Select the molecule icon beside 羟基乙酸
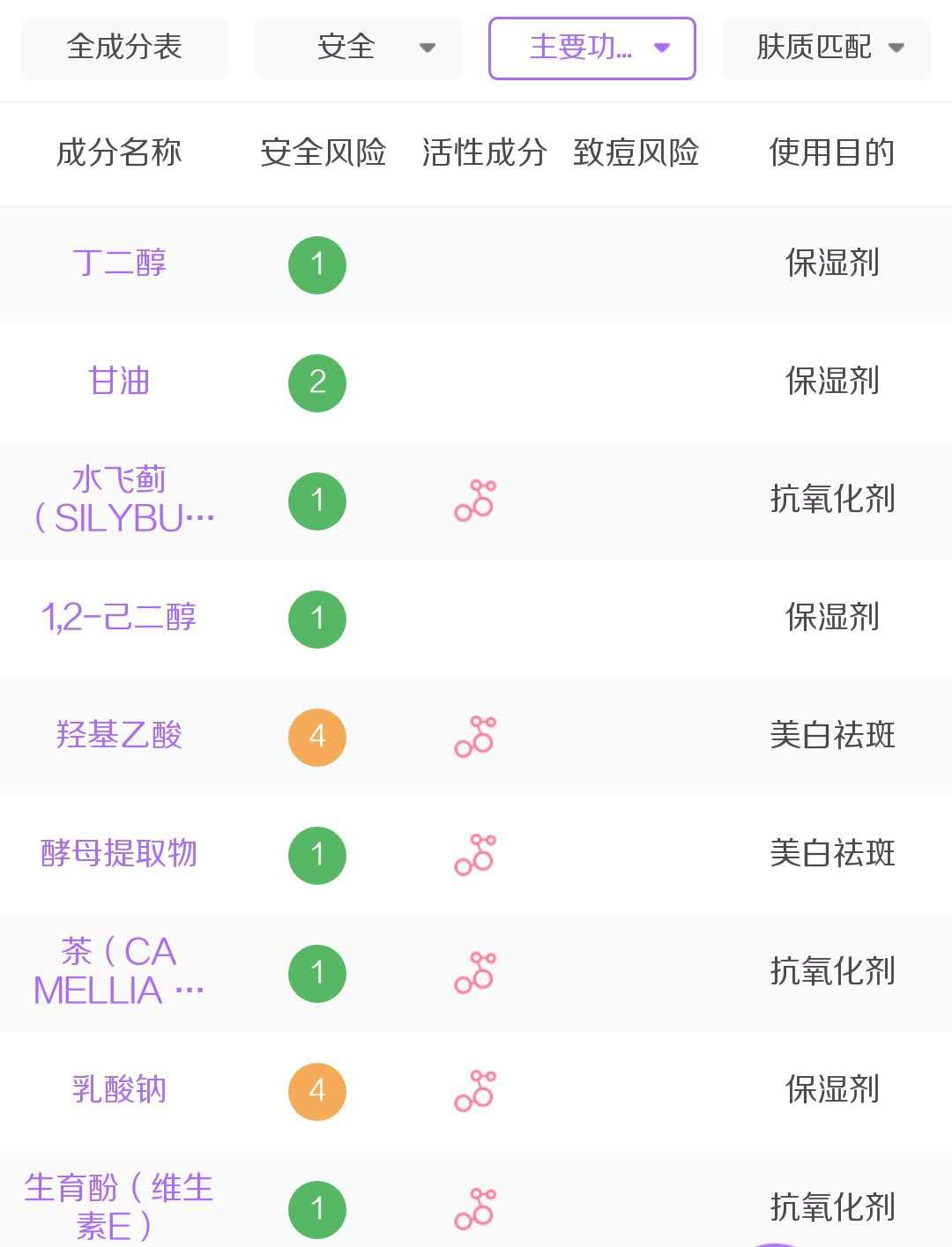952x1247 pixels. [x=474, y=737]
